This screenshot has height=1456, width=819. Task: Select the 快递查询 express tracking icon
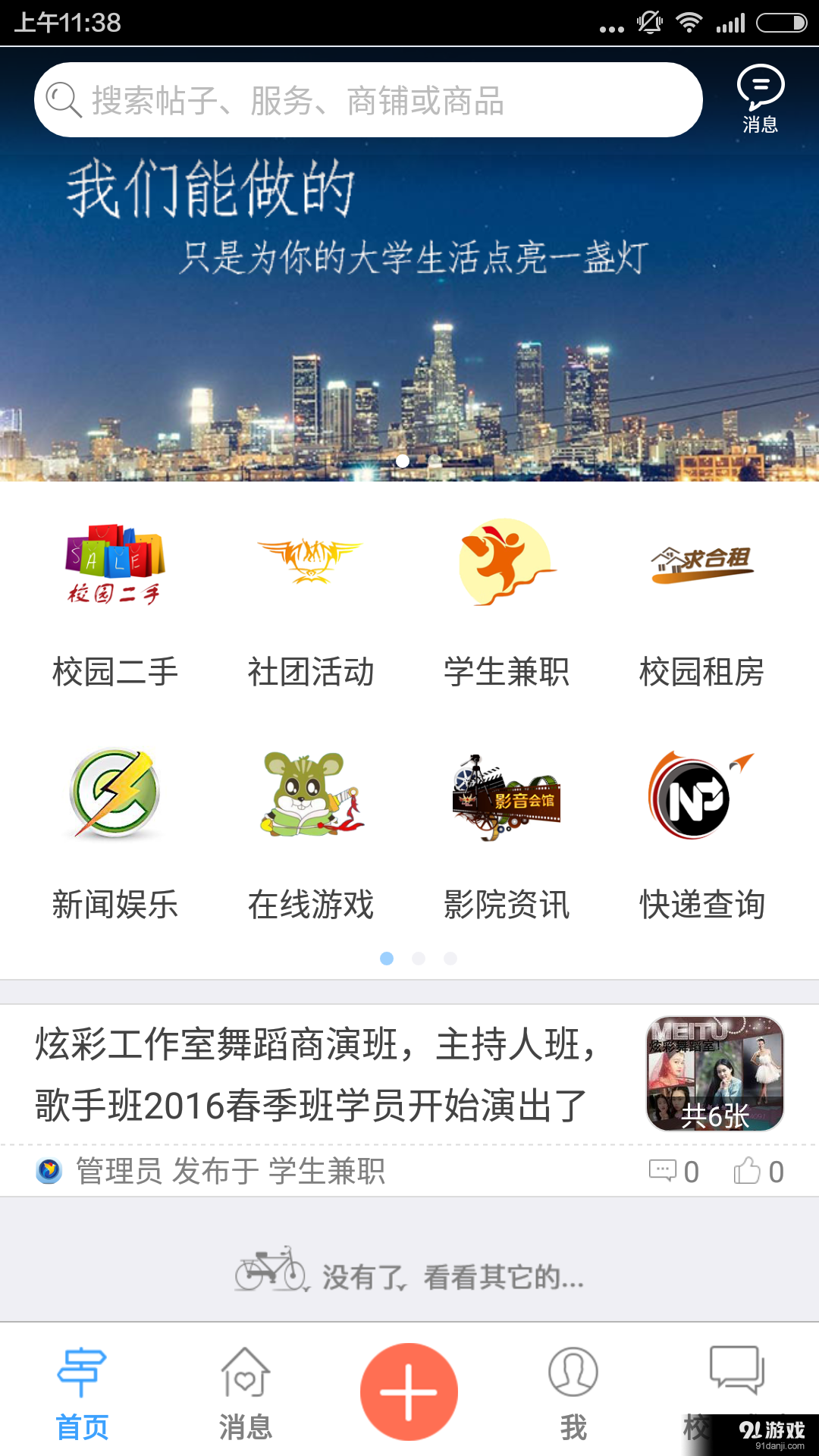point(701,834)
